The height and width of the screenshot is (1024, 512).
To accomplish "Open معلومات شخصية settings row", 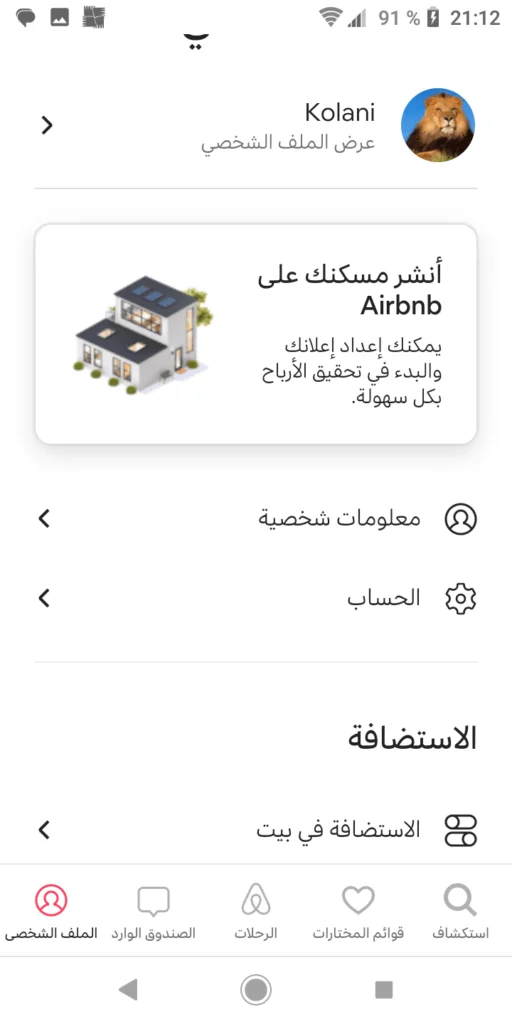I will click(x=256, y=519).
